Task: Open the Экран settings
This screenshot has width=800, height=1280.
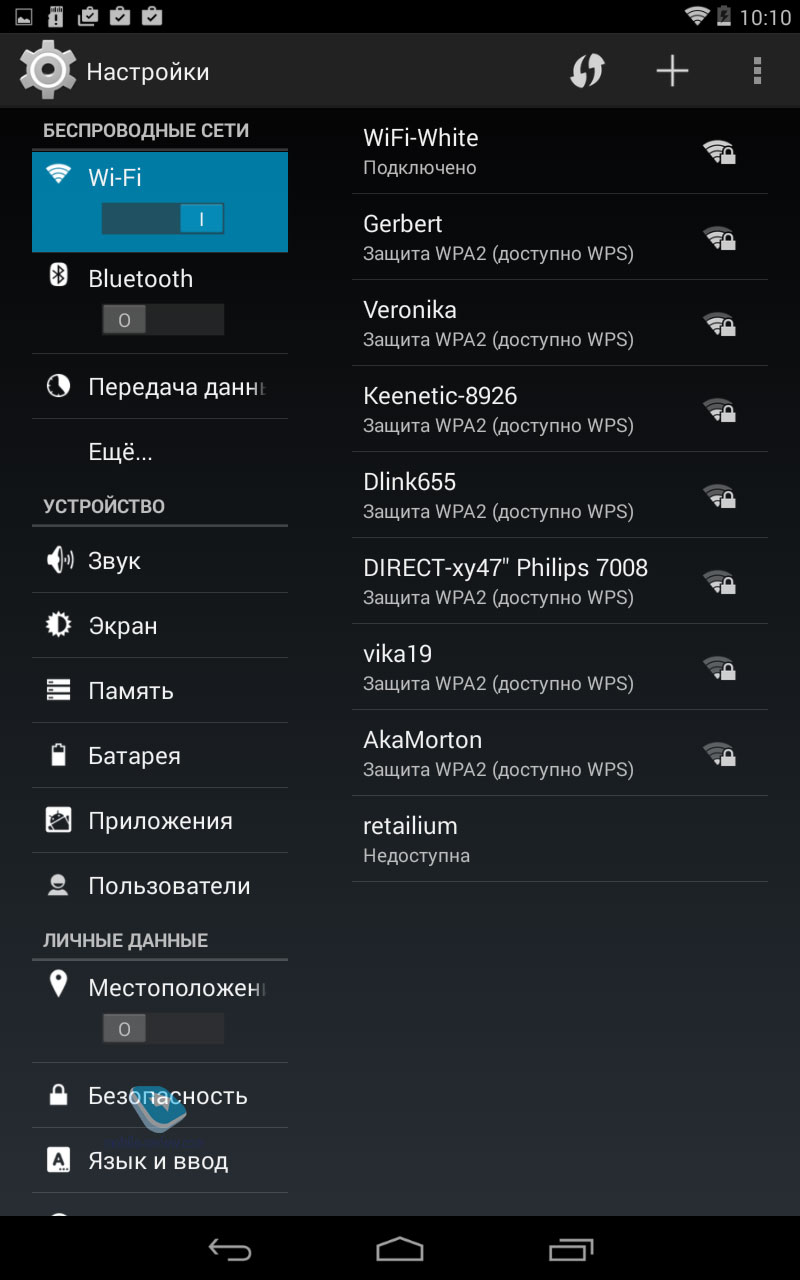Action: point(160,626)
